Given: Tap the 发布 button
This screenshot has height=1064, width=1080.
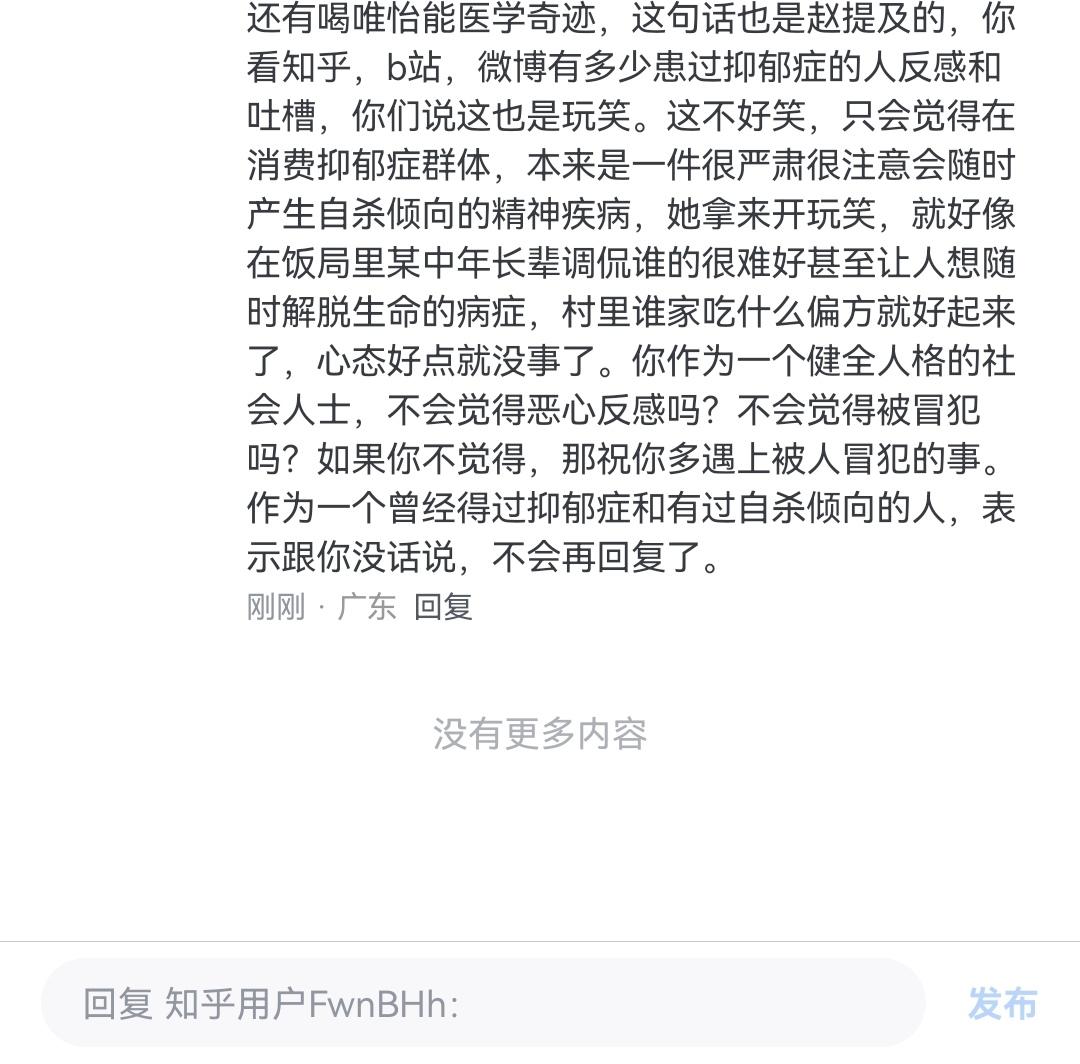Looking at the screenshot, I should pyautogui.click(x=1002, y=1003).
